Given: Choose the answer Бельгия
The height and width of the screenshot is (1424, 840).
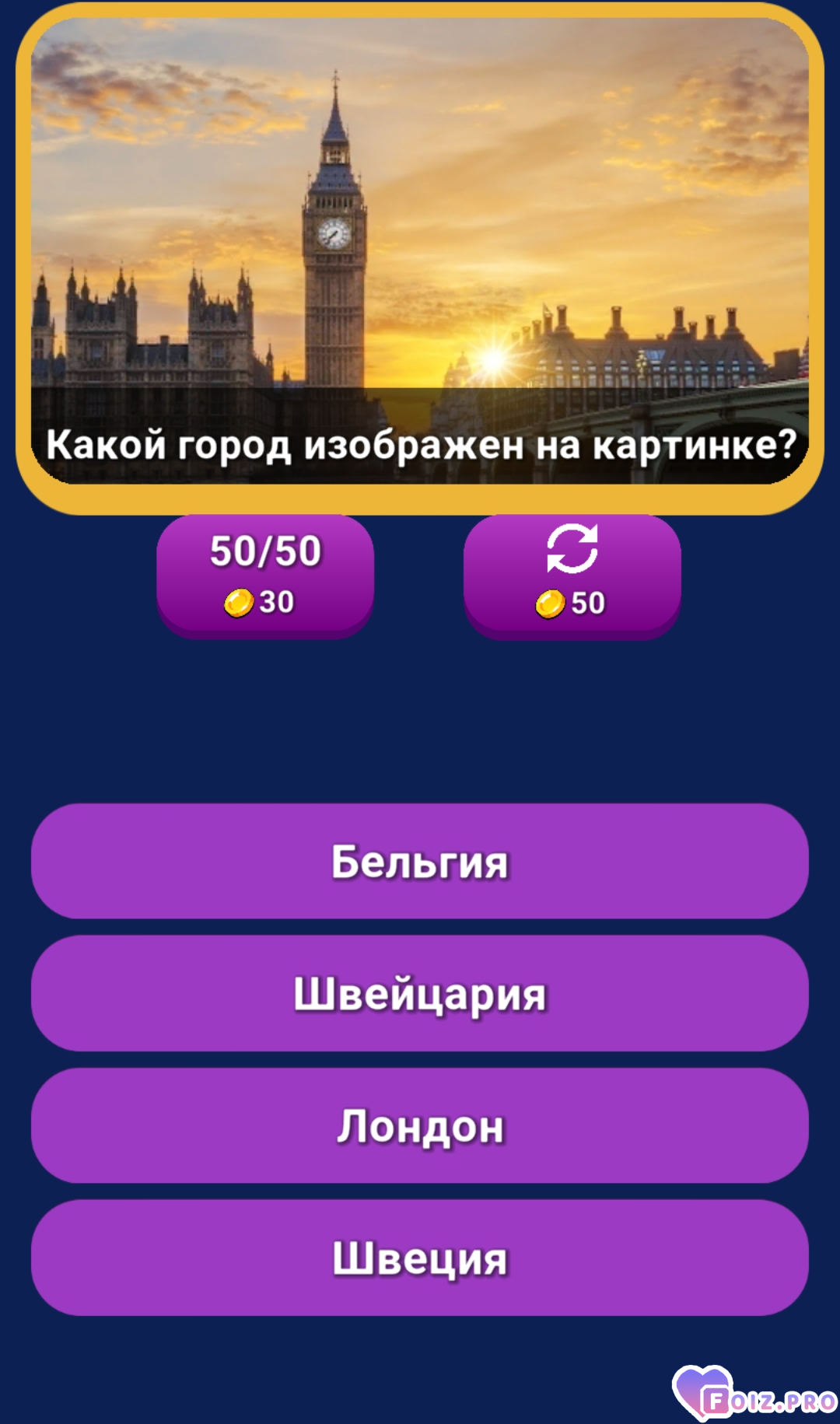Looking at the screenshot, I should click(420, 861).
